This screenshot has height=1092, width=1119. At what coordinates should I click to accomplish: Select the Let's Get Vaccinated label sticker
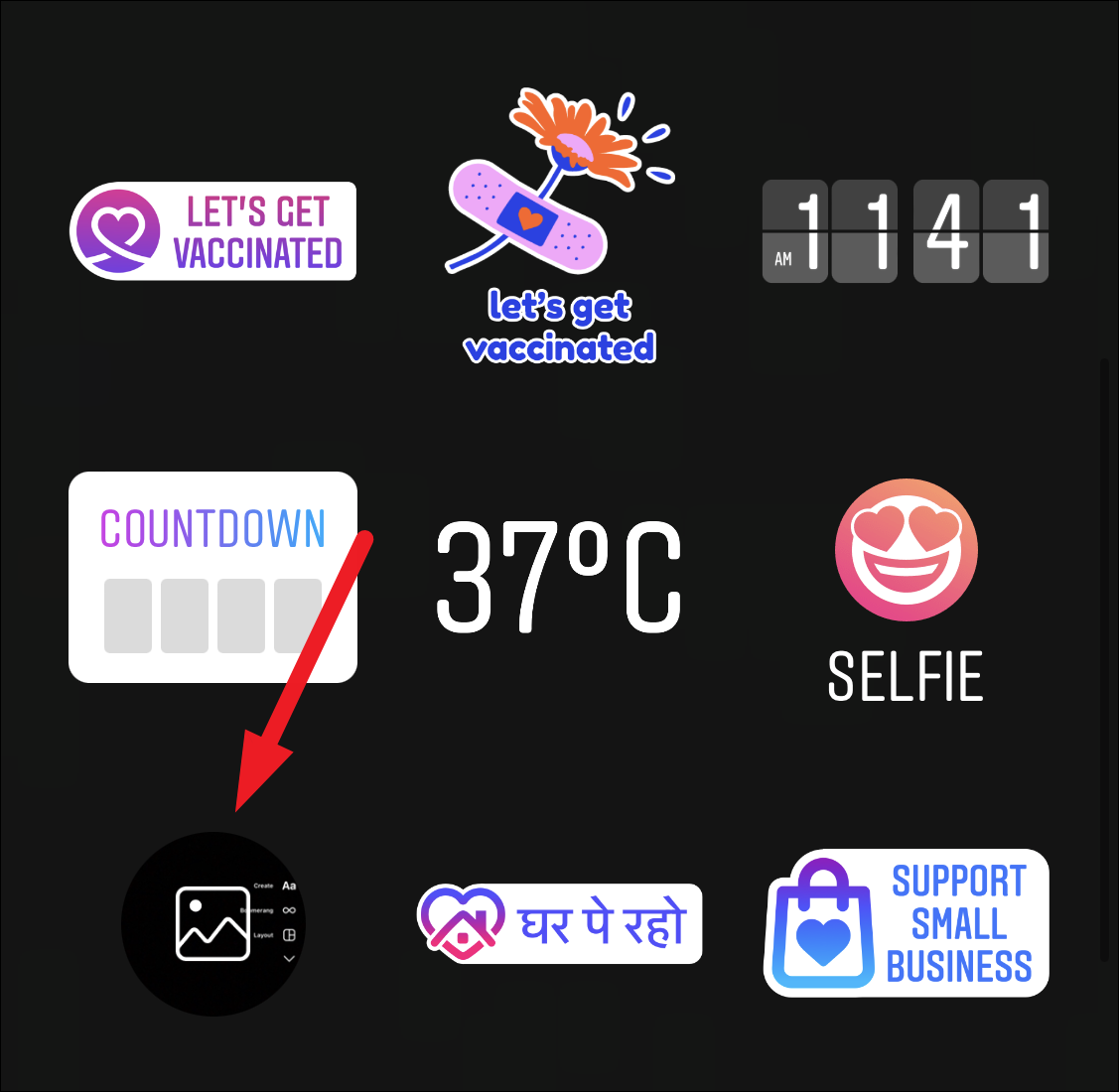pyautogui.click(x=212, y=231)
